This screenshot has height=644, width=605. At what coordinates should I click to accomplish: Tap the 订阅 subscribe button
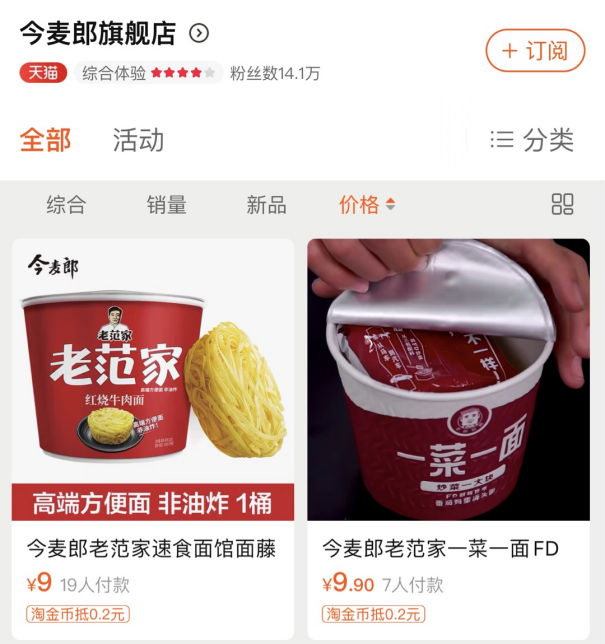[x=535, y=51]
